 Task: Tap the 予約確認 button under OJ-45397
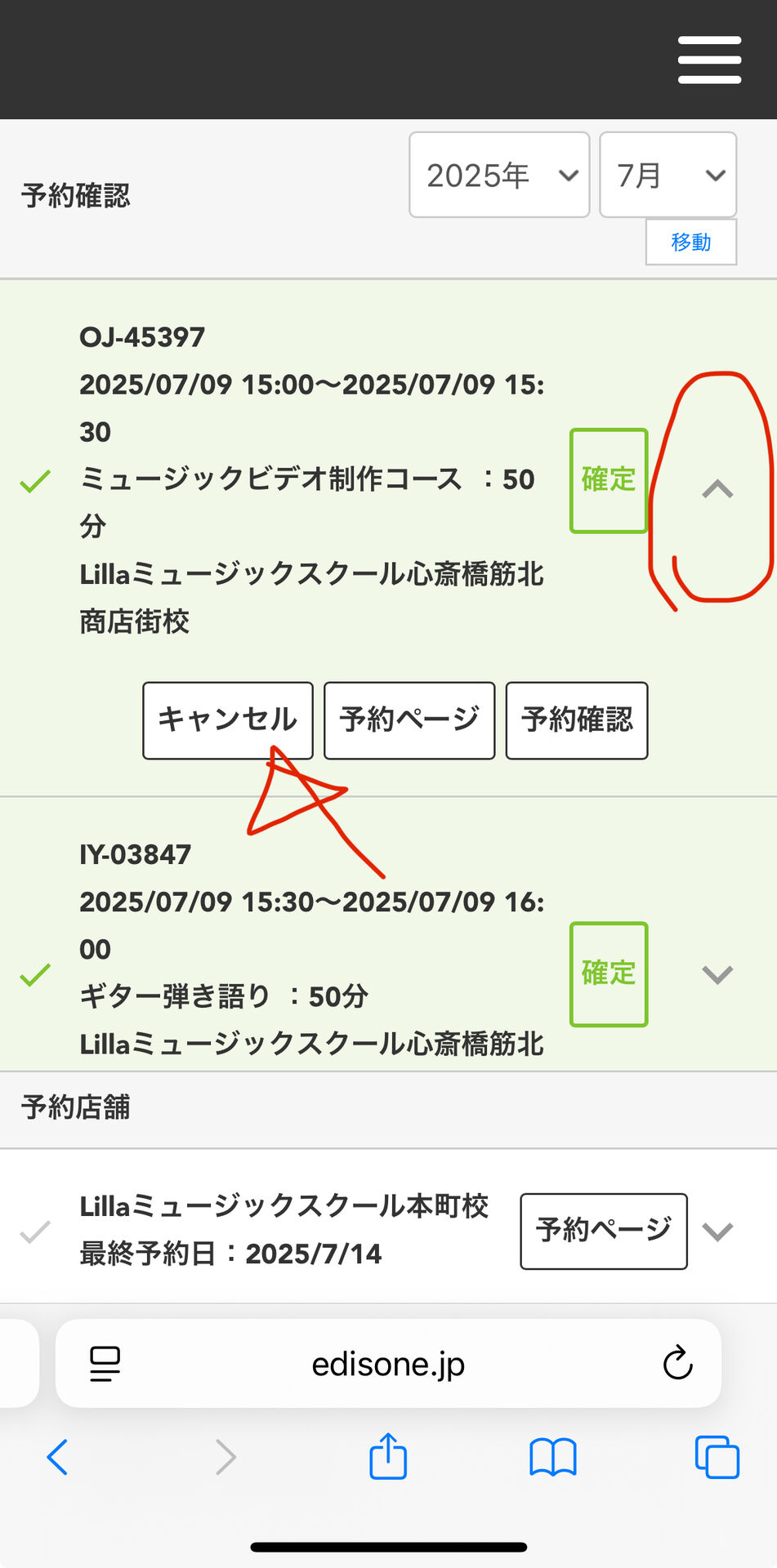click(577, 720)
